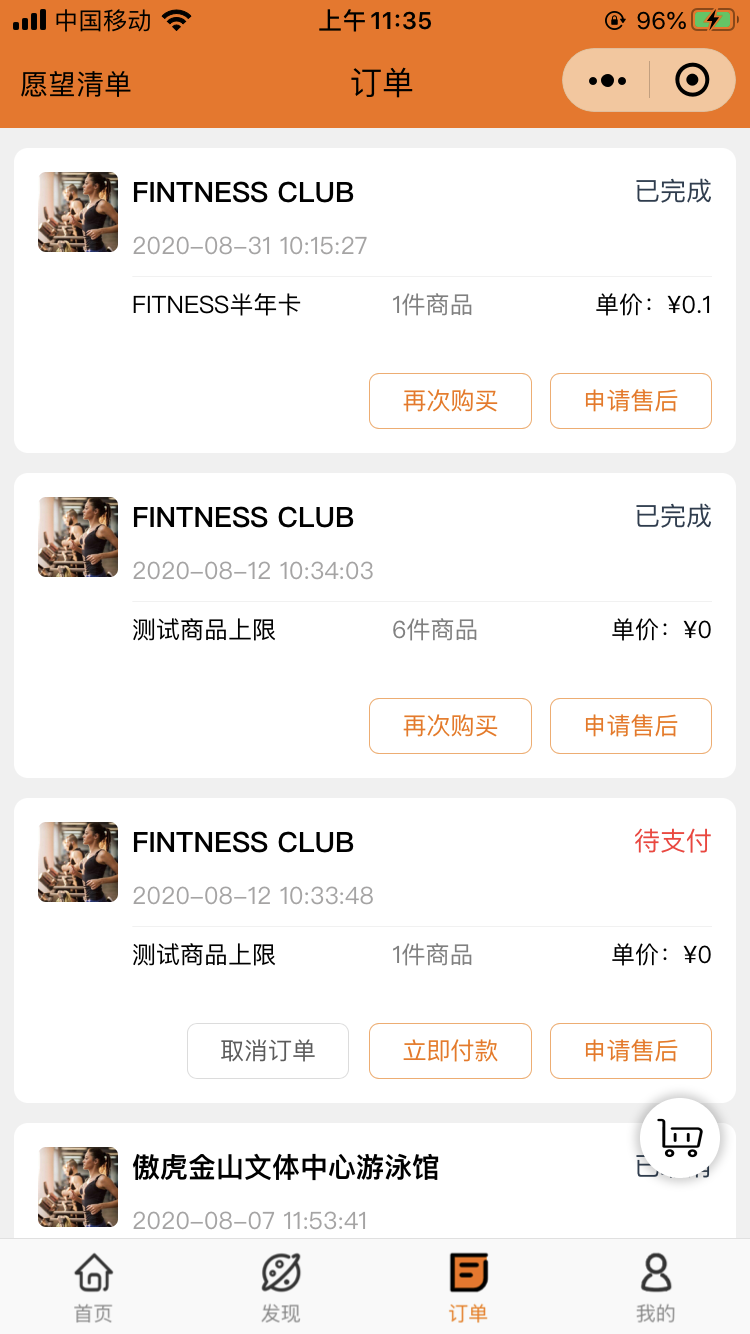Tap 再次购买 on the 10:34:03 order
This screenshot has width=750, height=1334.
pyautogui.click(x=450, y=726)
